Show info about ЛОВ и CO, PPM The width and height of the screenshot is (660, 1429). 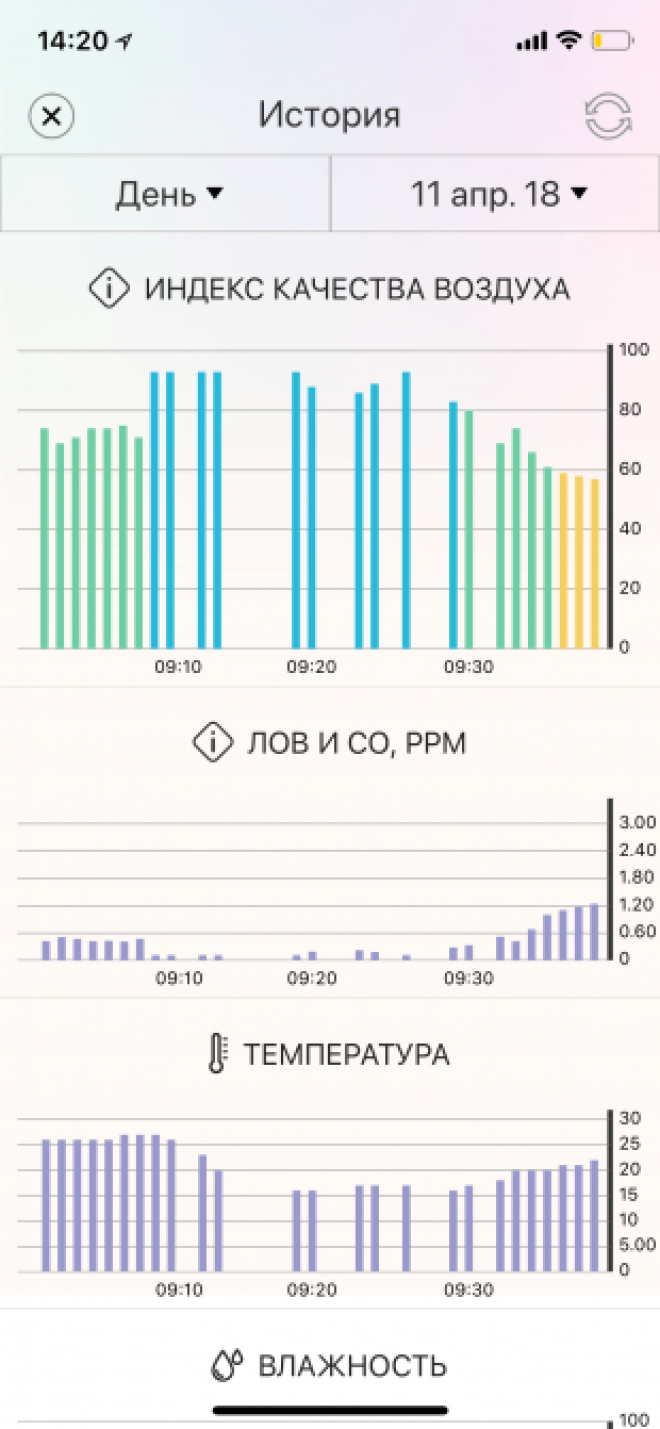[x=212, y=743]
